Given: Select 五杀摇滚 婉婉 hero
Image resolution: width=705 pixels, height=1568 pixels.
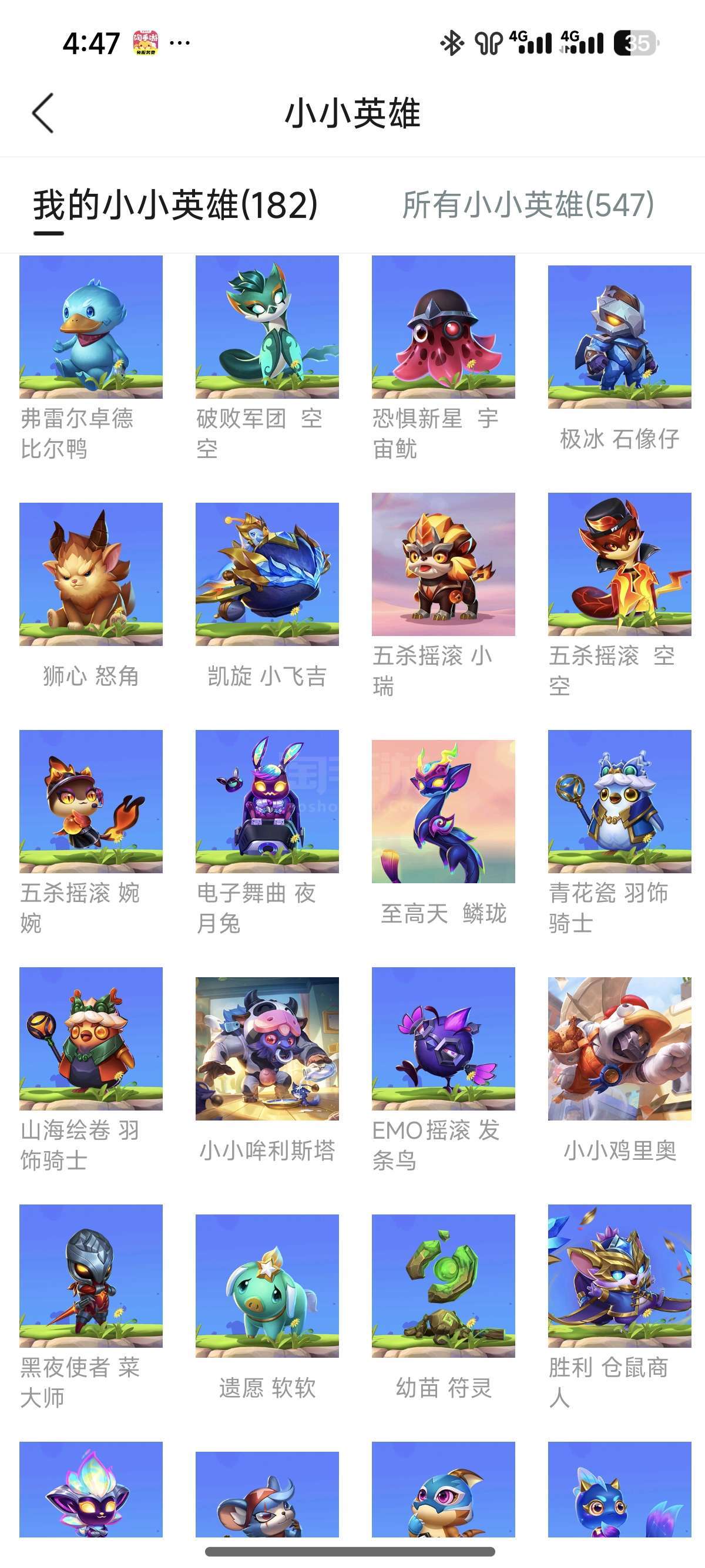Looking at the screenshot, I should [90, 801].
